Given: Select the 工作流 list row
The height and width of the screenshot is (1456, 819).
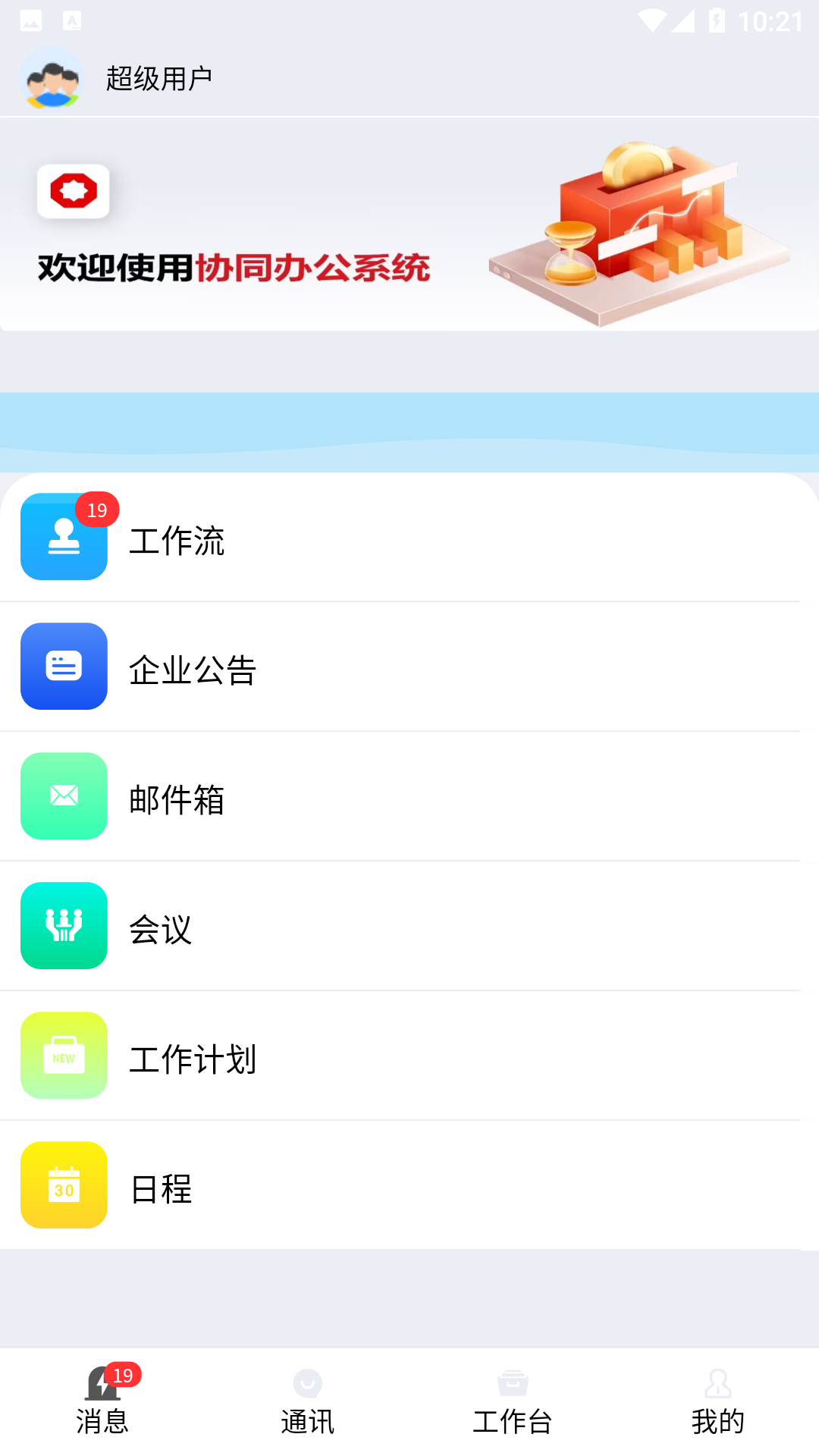Looking at the screenshot, I should (409, 537).
